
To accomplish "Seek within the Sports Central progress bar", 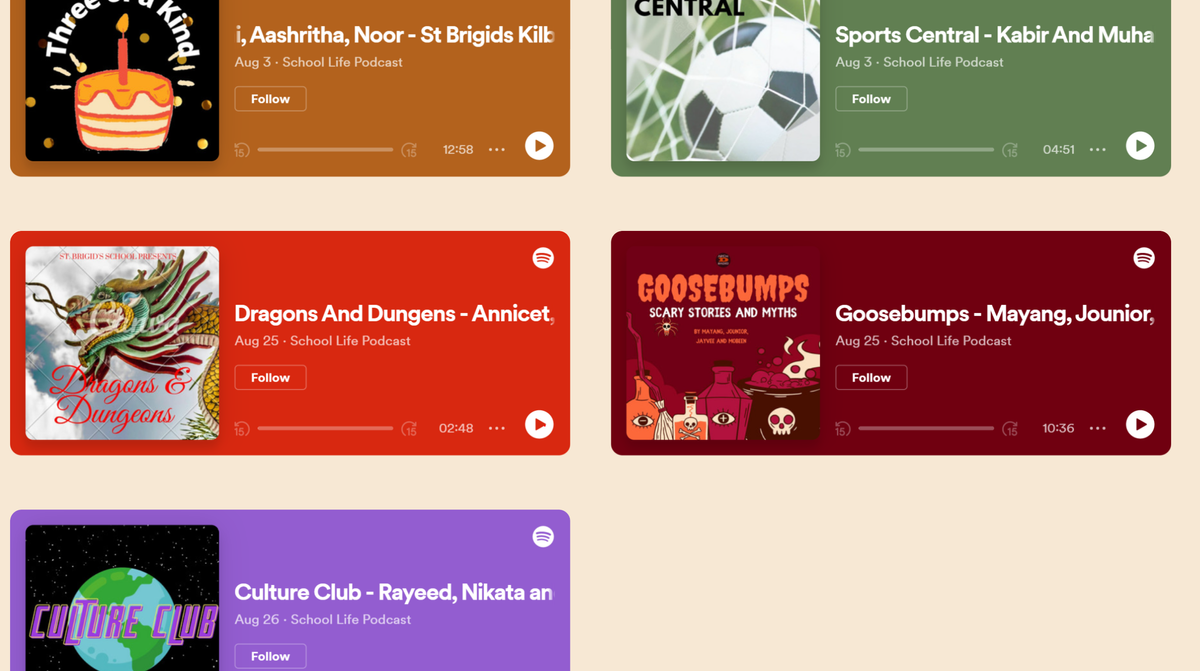I will [926, 150].
